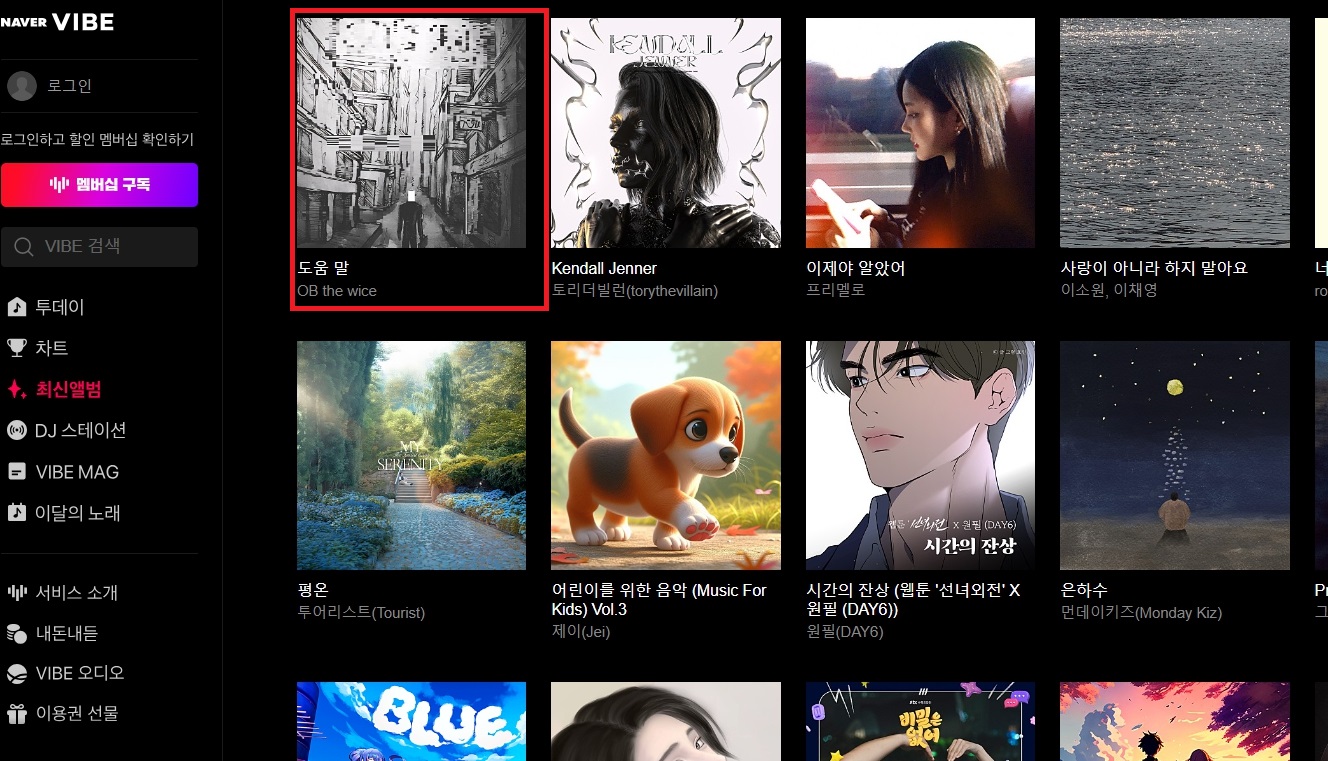Select the 최신앨범 menu item
Viewport: 1328px width, 761px height.
[x=68, y=389]
